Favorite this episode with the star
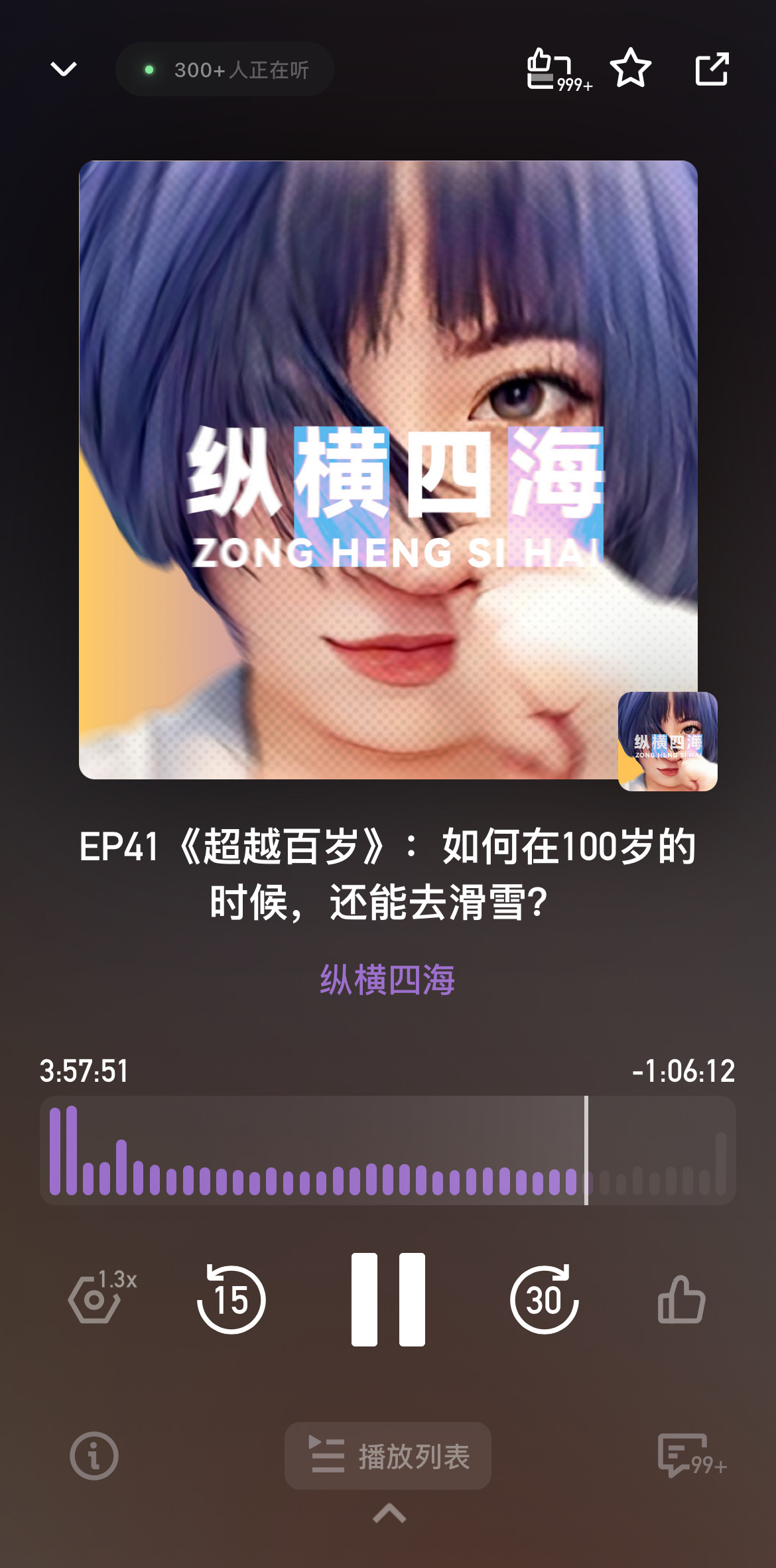The image size is (776, 1568). tap(630, 68)
